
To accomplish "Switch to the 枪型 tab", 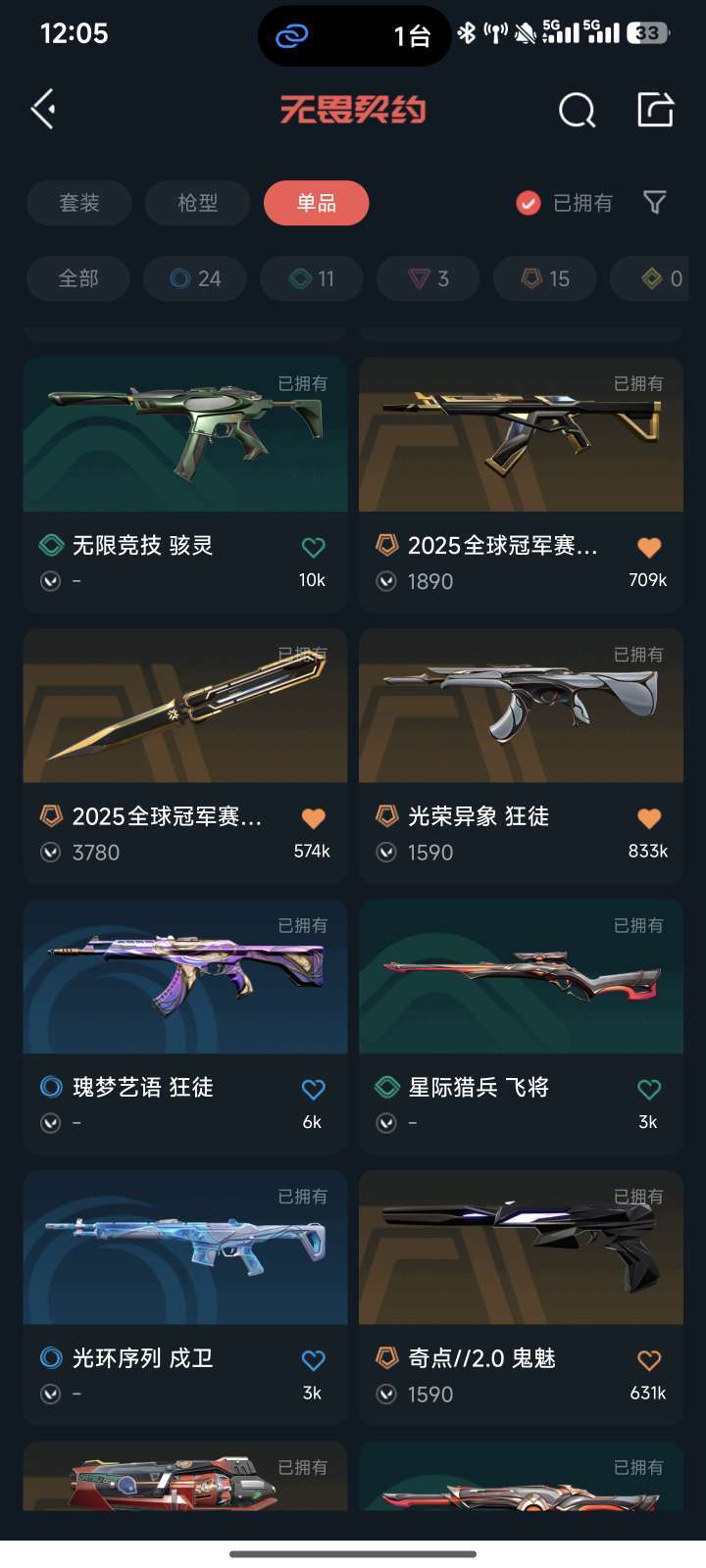I will 197,203.
